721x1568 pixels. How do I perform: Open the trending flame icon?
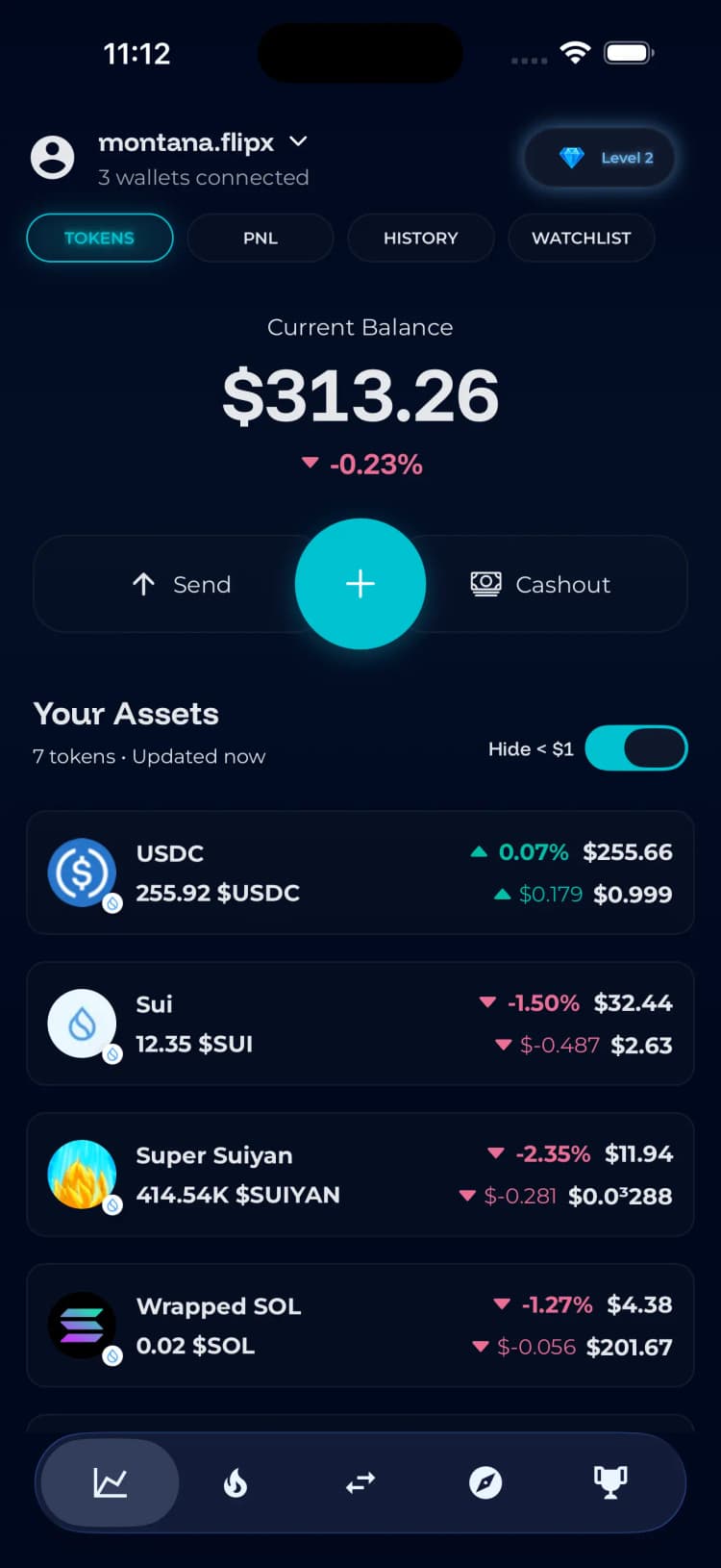pos(235,1482)
